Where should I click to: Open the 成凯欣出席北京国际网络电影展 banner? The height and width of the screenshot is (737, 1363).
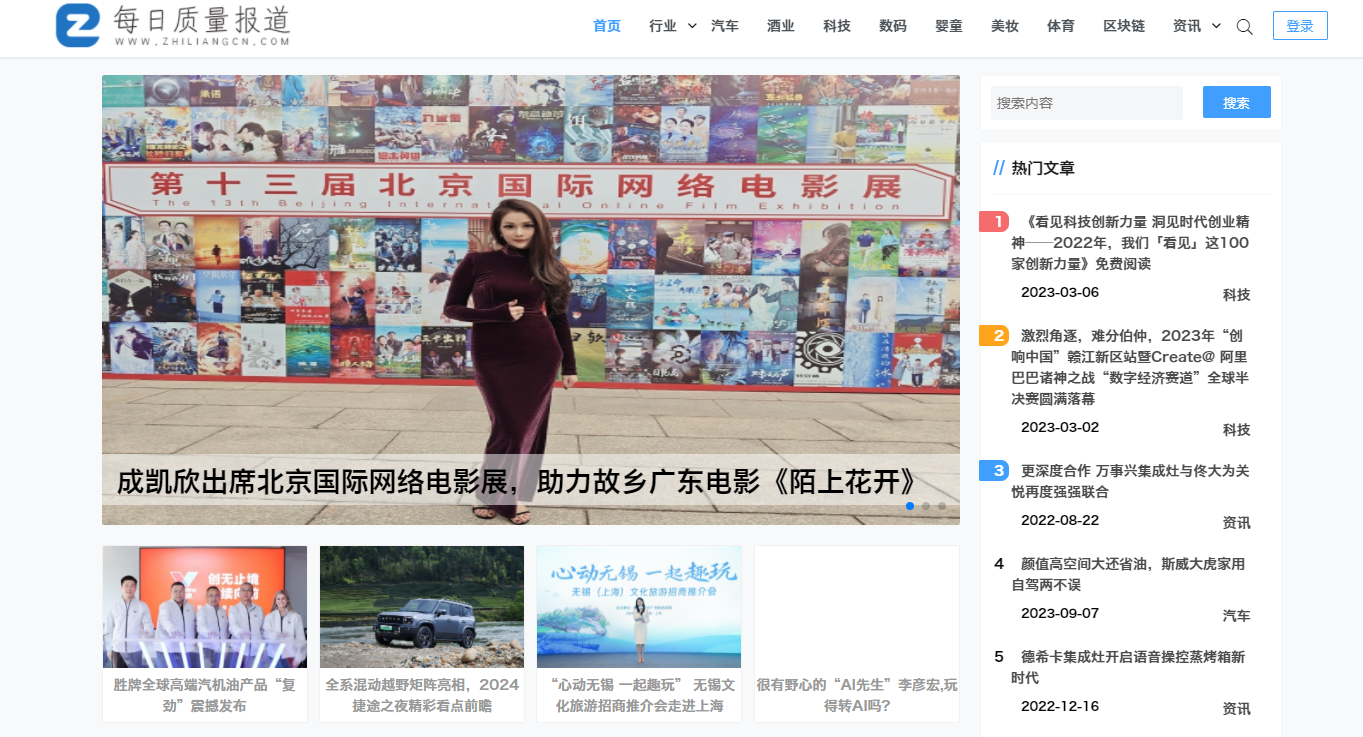click(x=530, y=300)
